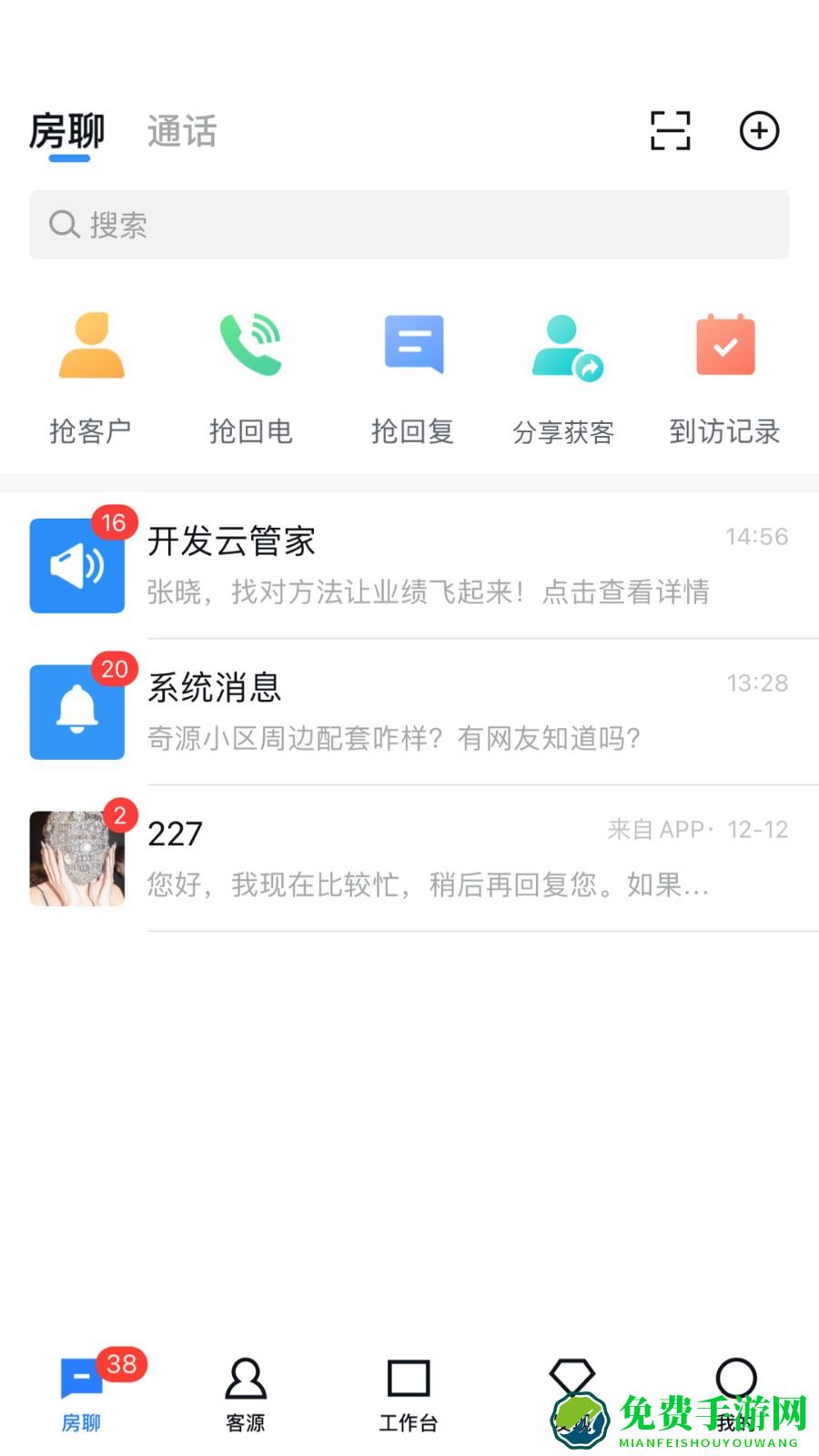Screen dimensions: 819x1456
Task: Tap the search input field
Action: pos(409,224)
